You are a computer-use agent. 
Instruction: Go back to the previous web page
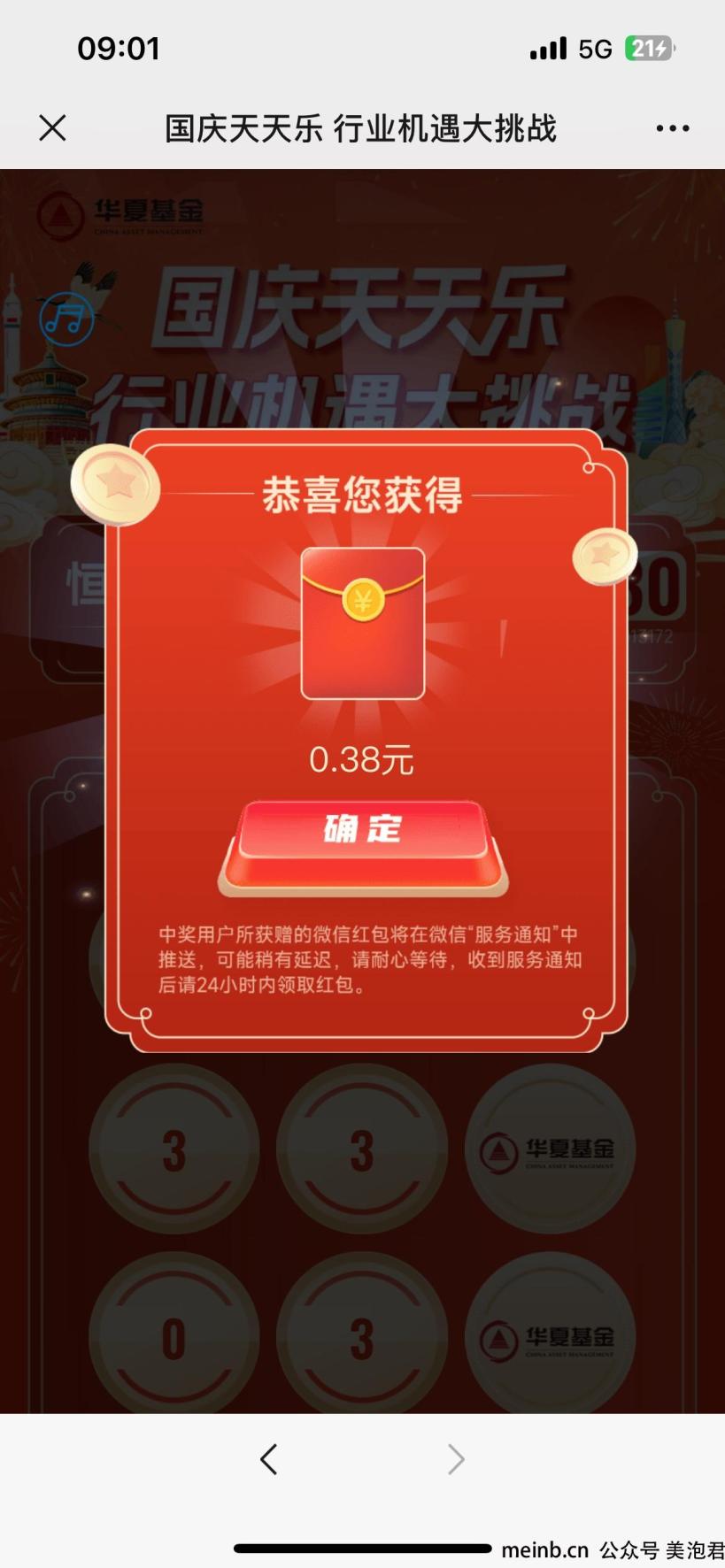point(269,1459)
